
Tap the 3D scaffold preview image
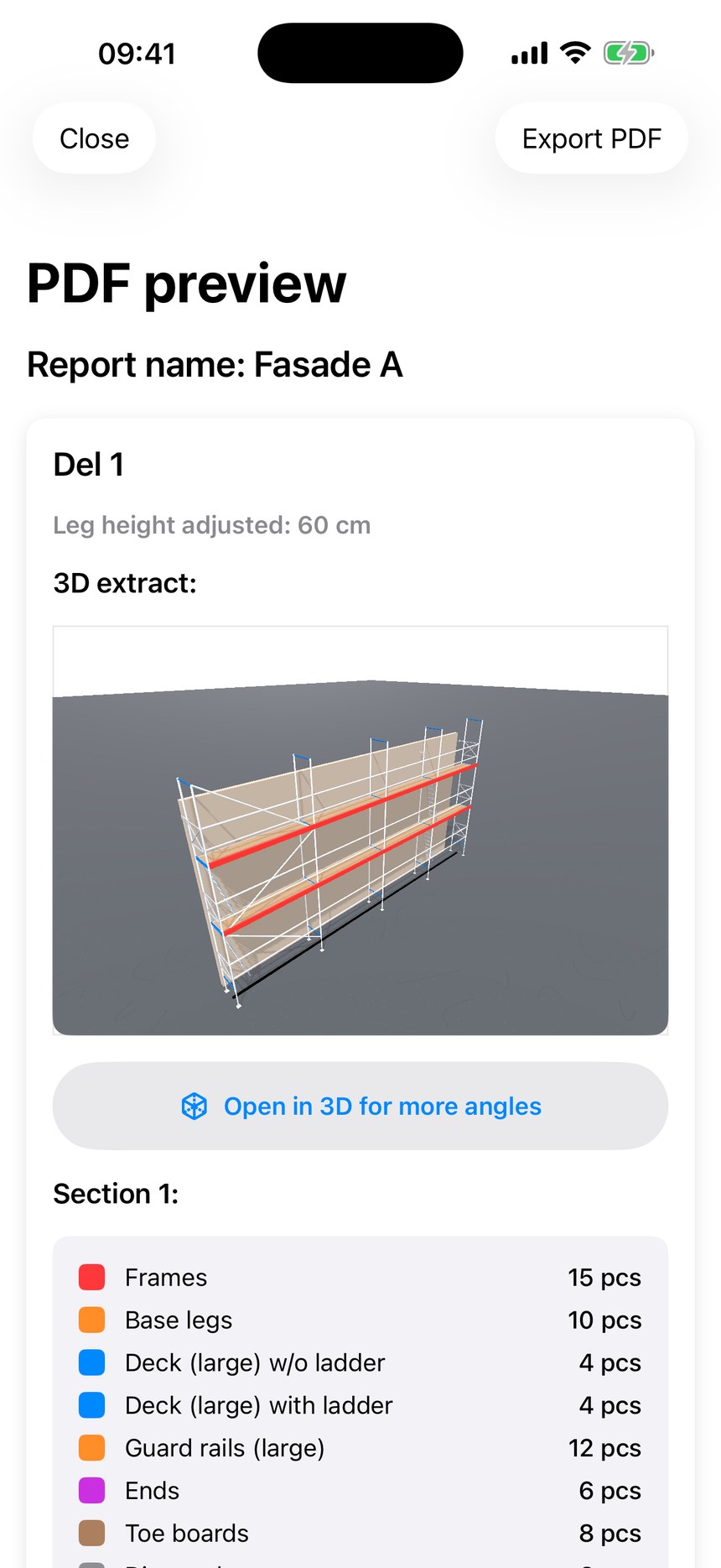click(x=360, y=829)
